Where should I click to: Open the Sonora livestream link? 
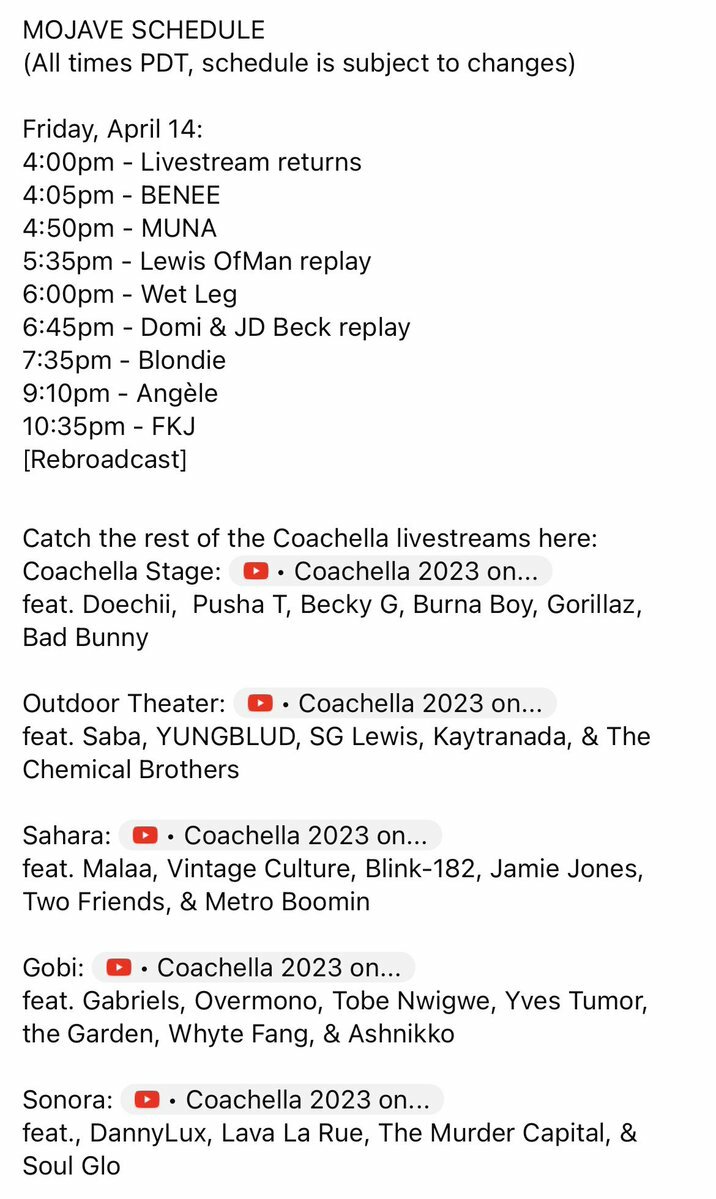[282, 1100]
